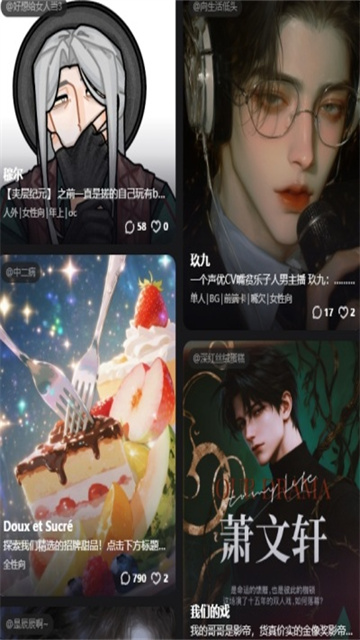View creator @中二病 on the dessert card

21,271
